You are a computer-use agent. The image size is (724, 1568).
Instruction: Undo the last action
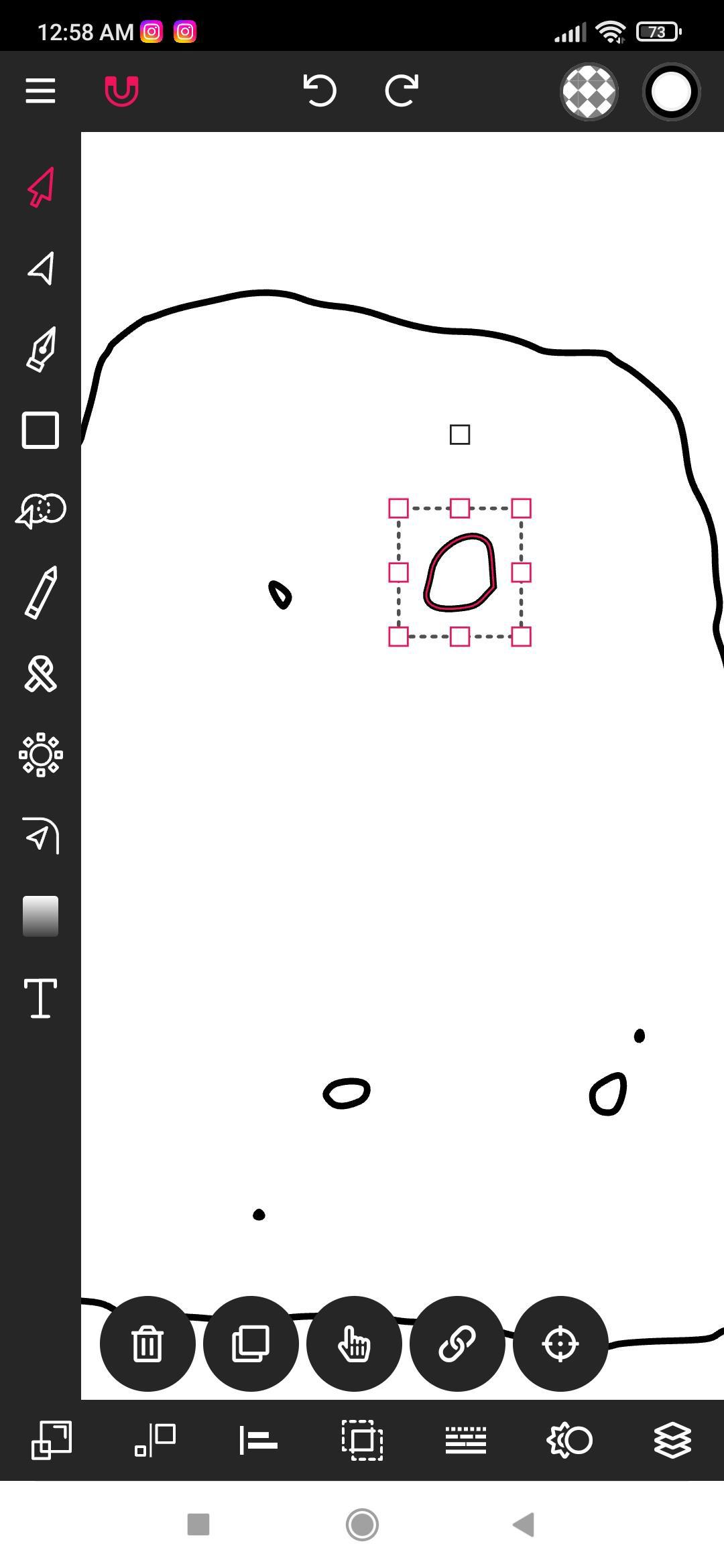tap(320, 91)
